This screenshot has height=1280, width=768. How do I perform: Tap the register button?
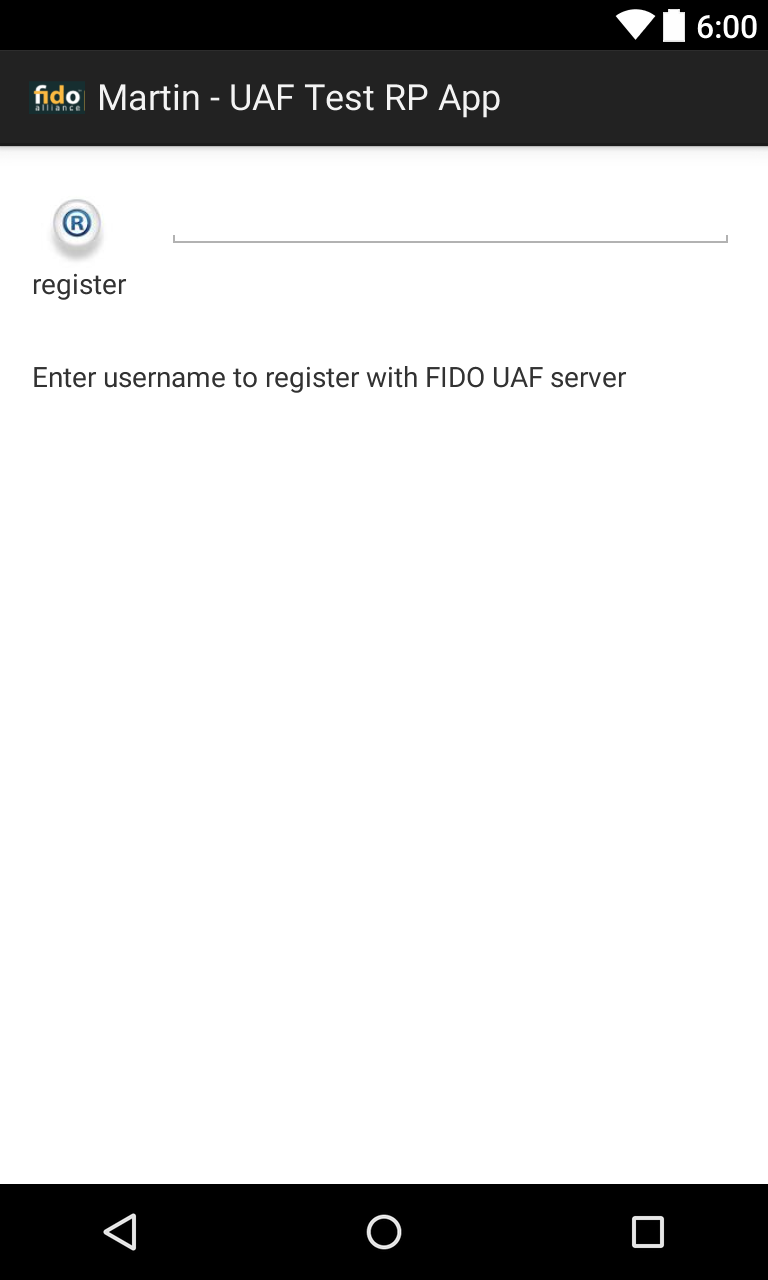pos(78,247)
